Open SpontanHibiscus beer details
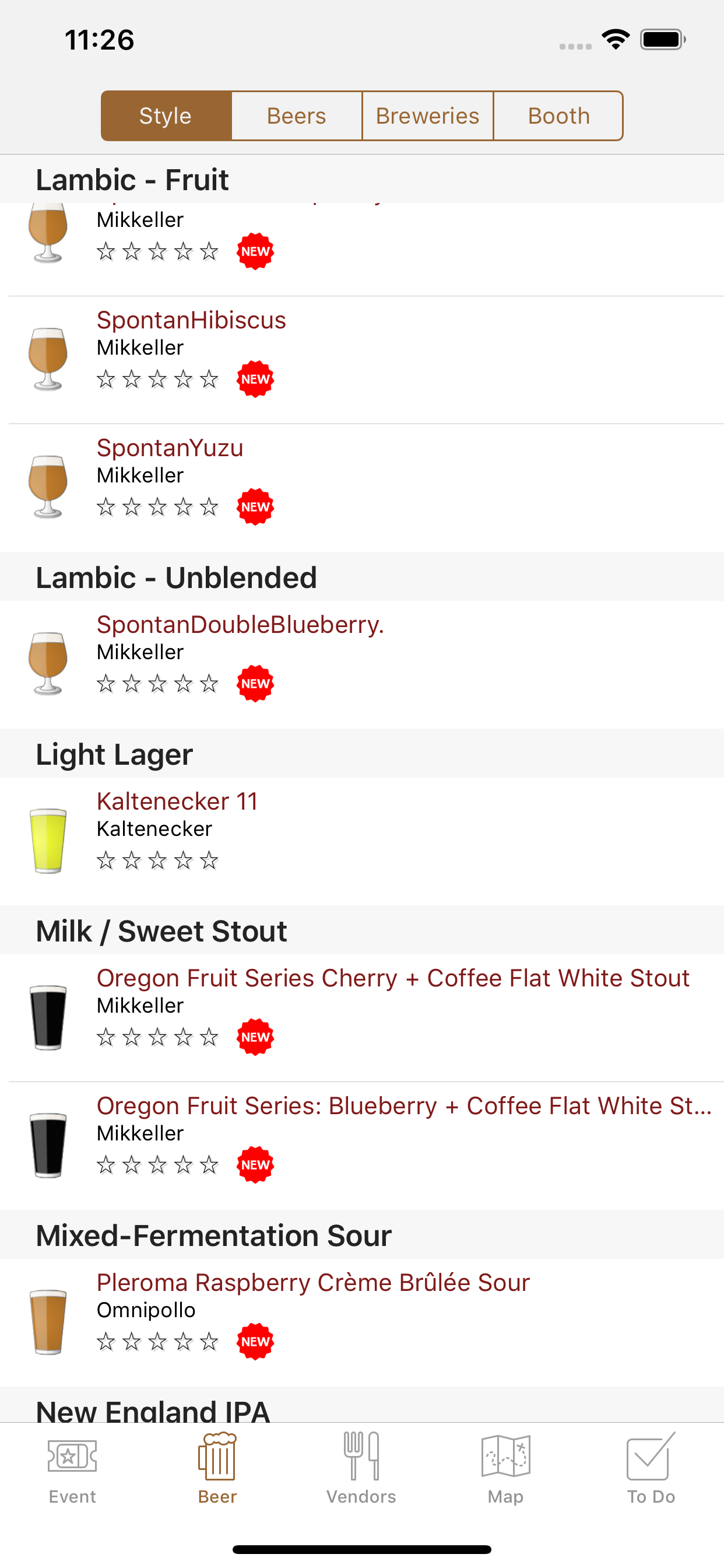Screen dimensions: 724x1568 pyautogui.click(x=362, y=360)
